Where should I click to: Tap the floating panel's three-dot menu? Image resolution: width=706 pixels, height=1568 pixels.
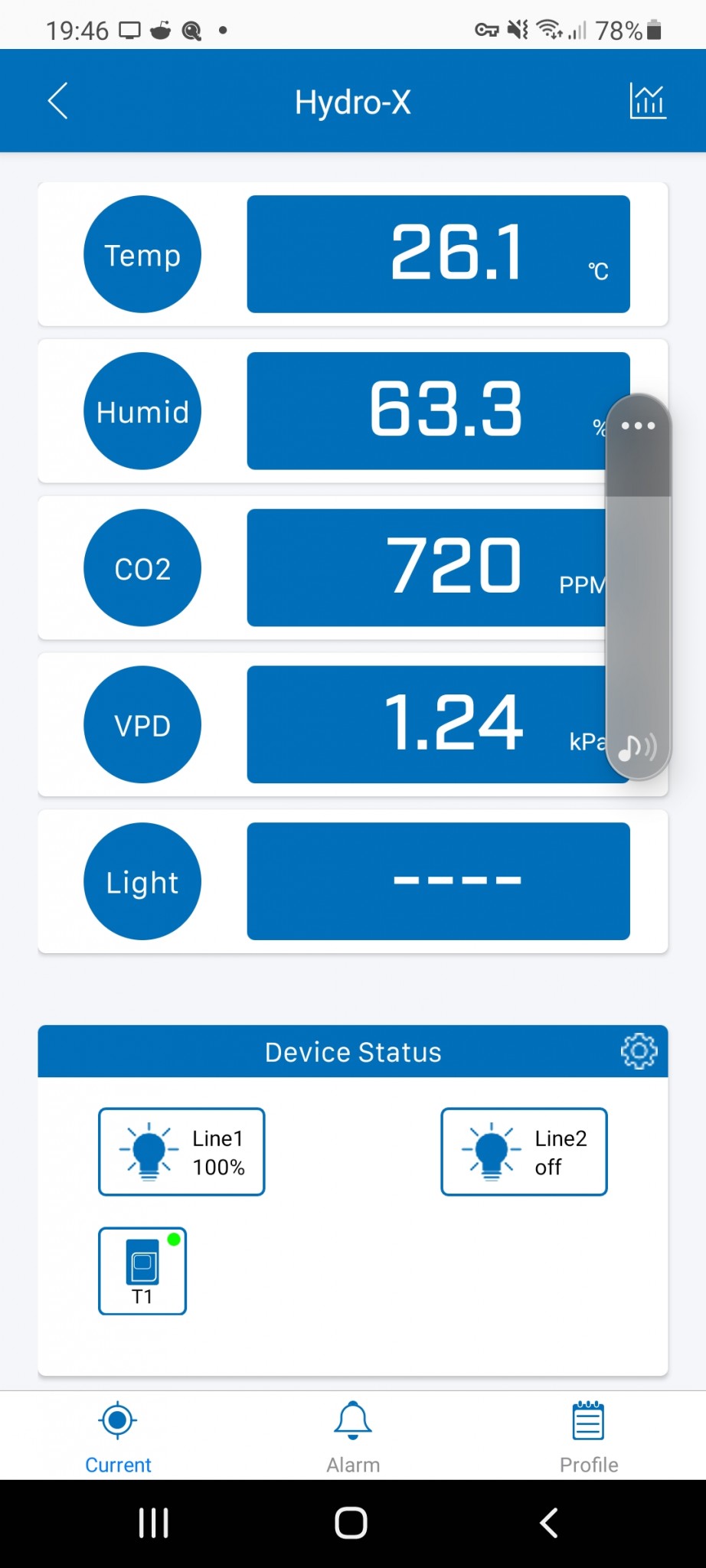click(638, 426)
